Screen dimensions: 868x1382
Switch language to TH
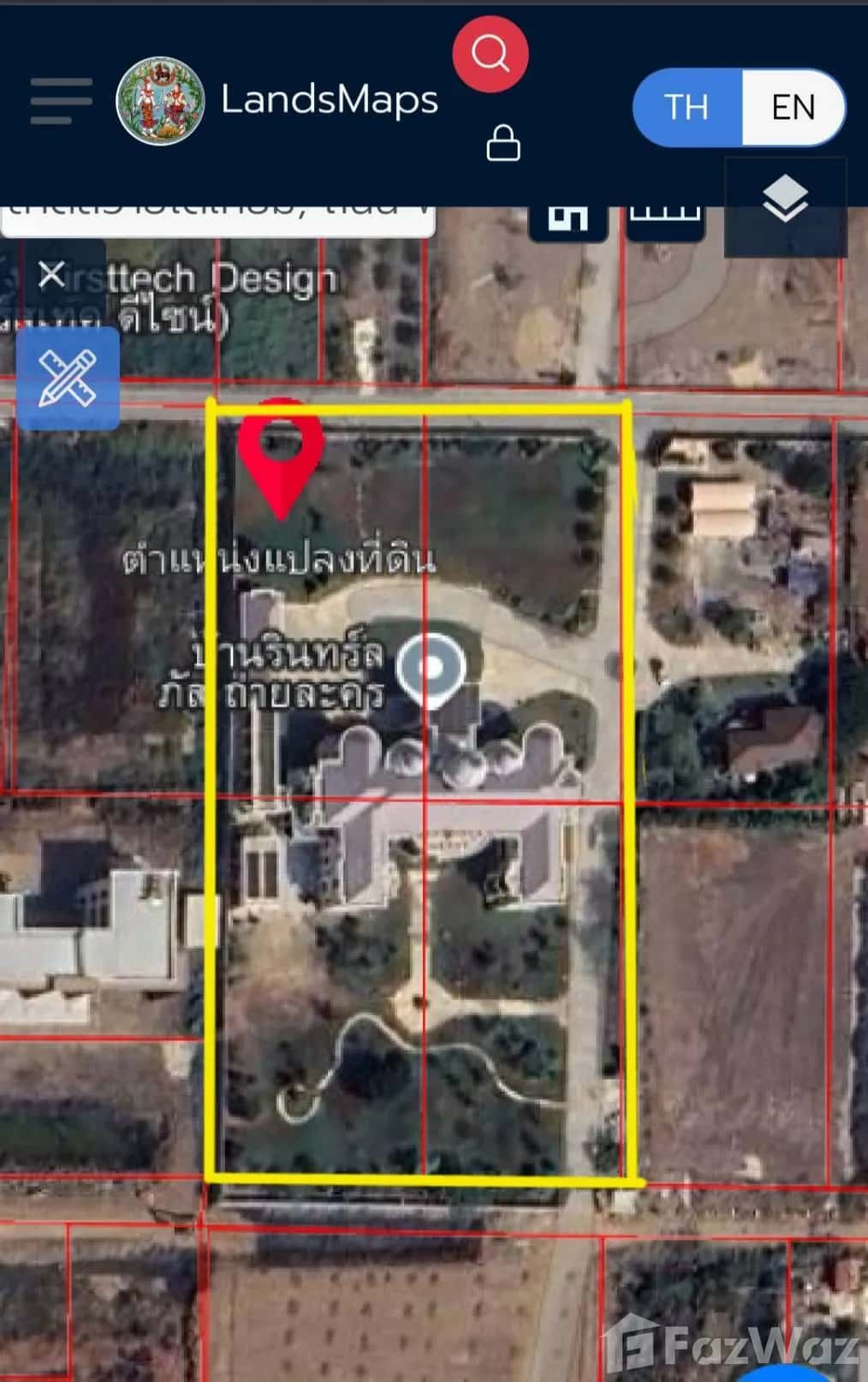(687, 108)
